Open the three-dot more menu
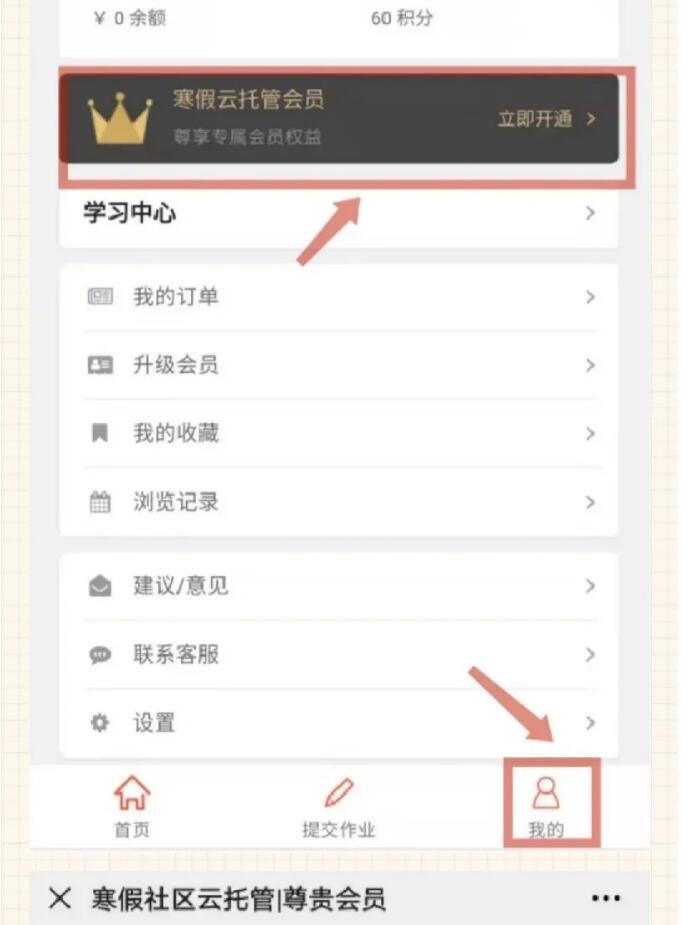693x925 pixels. click(606, 898)
